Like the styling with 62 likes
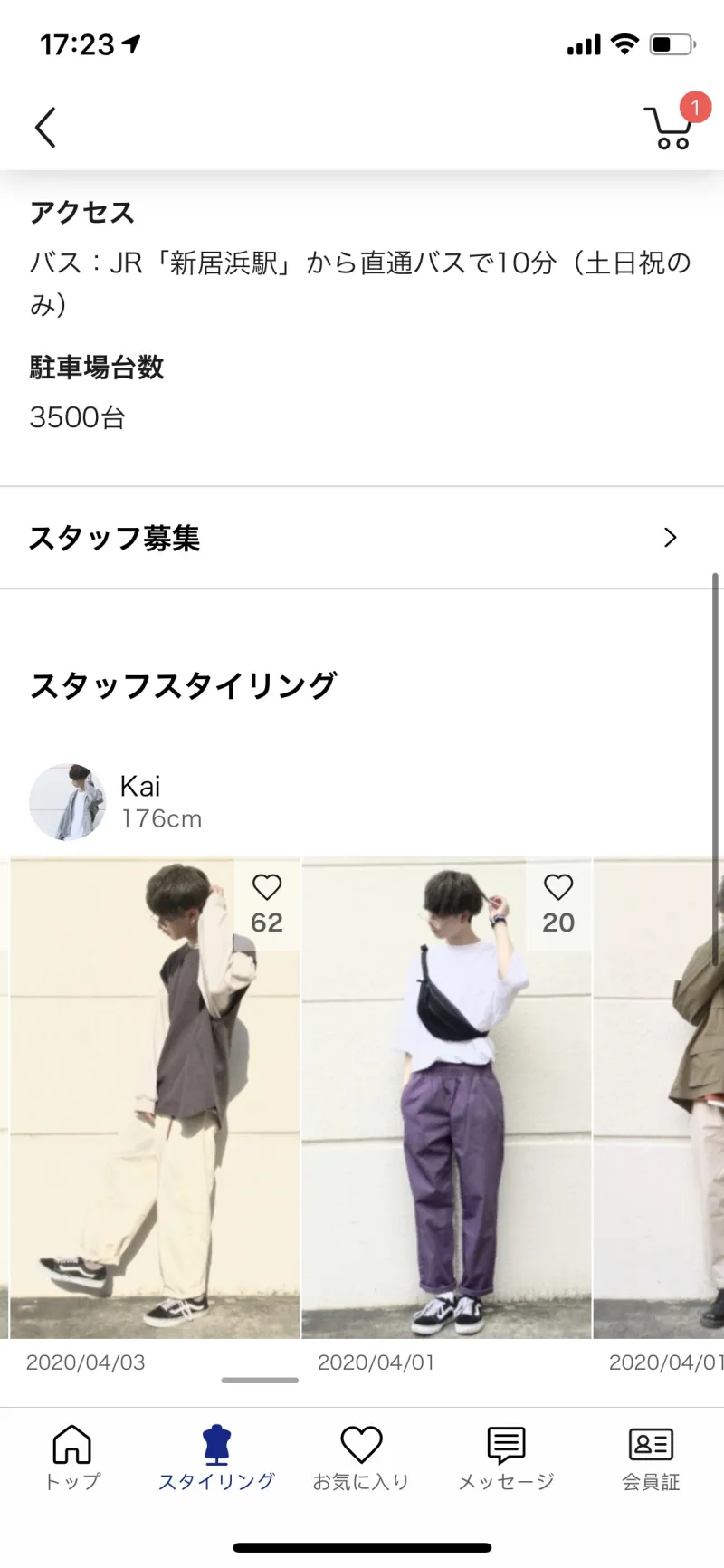Viewport: 724px width, 1568px height. pyautogui.click(x=266, y=888)
